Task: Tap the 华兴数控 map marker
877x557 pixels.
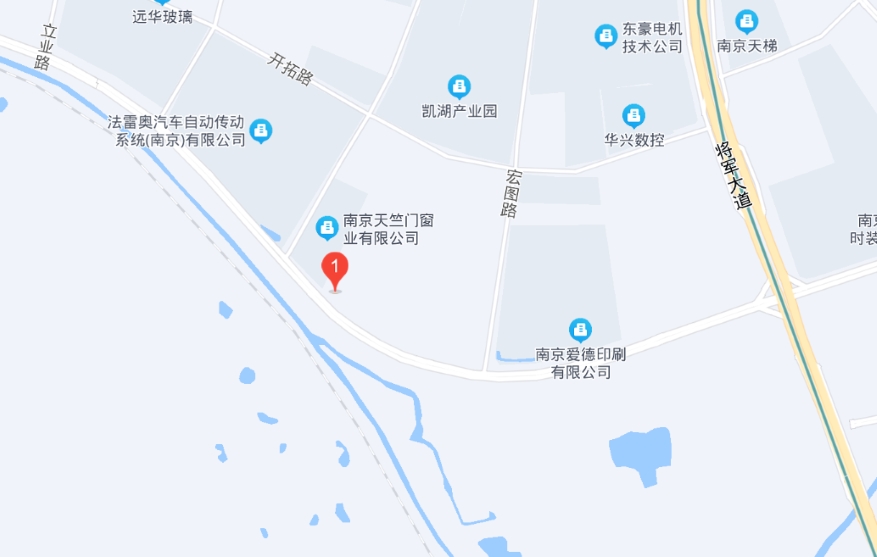Action: pyautogui.click(x=633, y=116)
